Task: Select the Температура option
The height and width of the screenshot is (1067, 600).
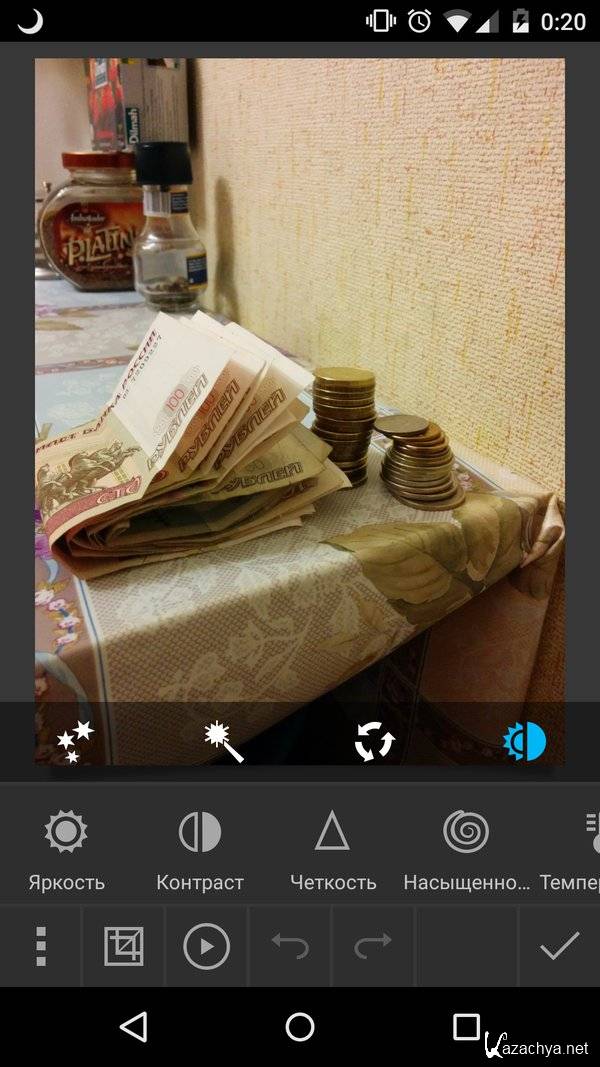Action: (575, 848)
